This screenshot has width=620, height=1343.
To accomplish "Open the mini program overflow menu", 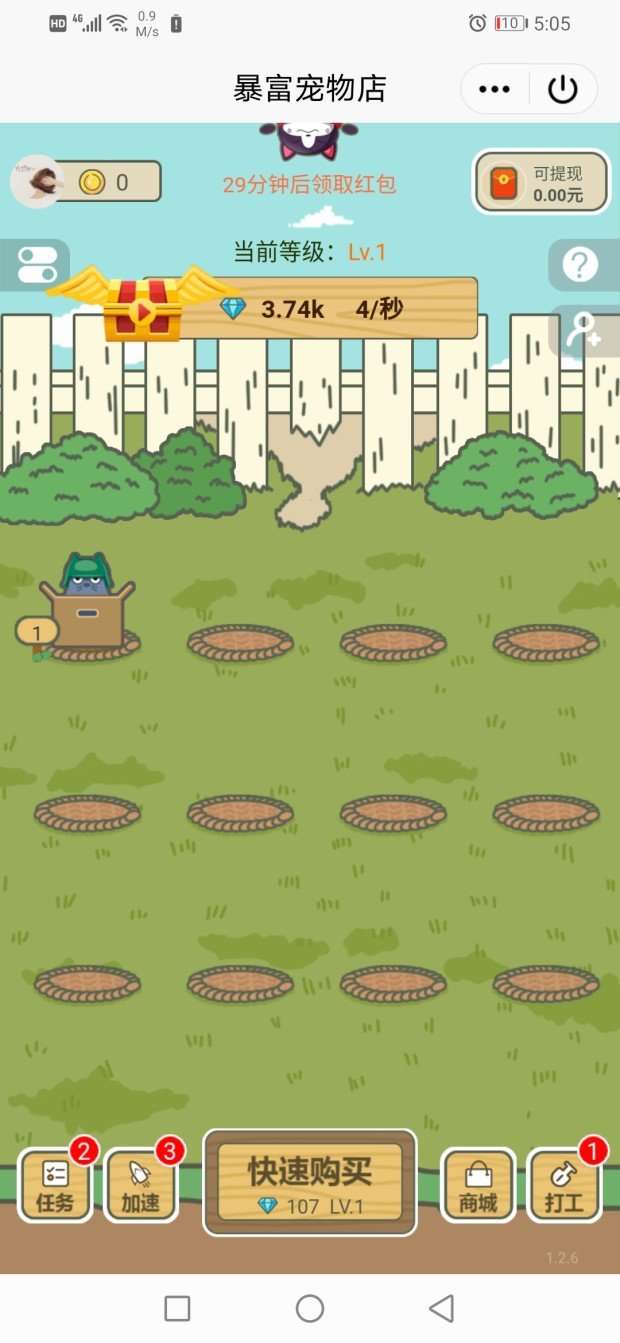I will (494, 89).
